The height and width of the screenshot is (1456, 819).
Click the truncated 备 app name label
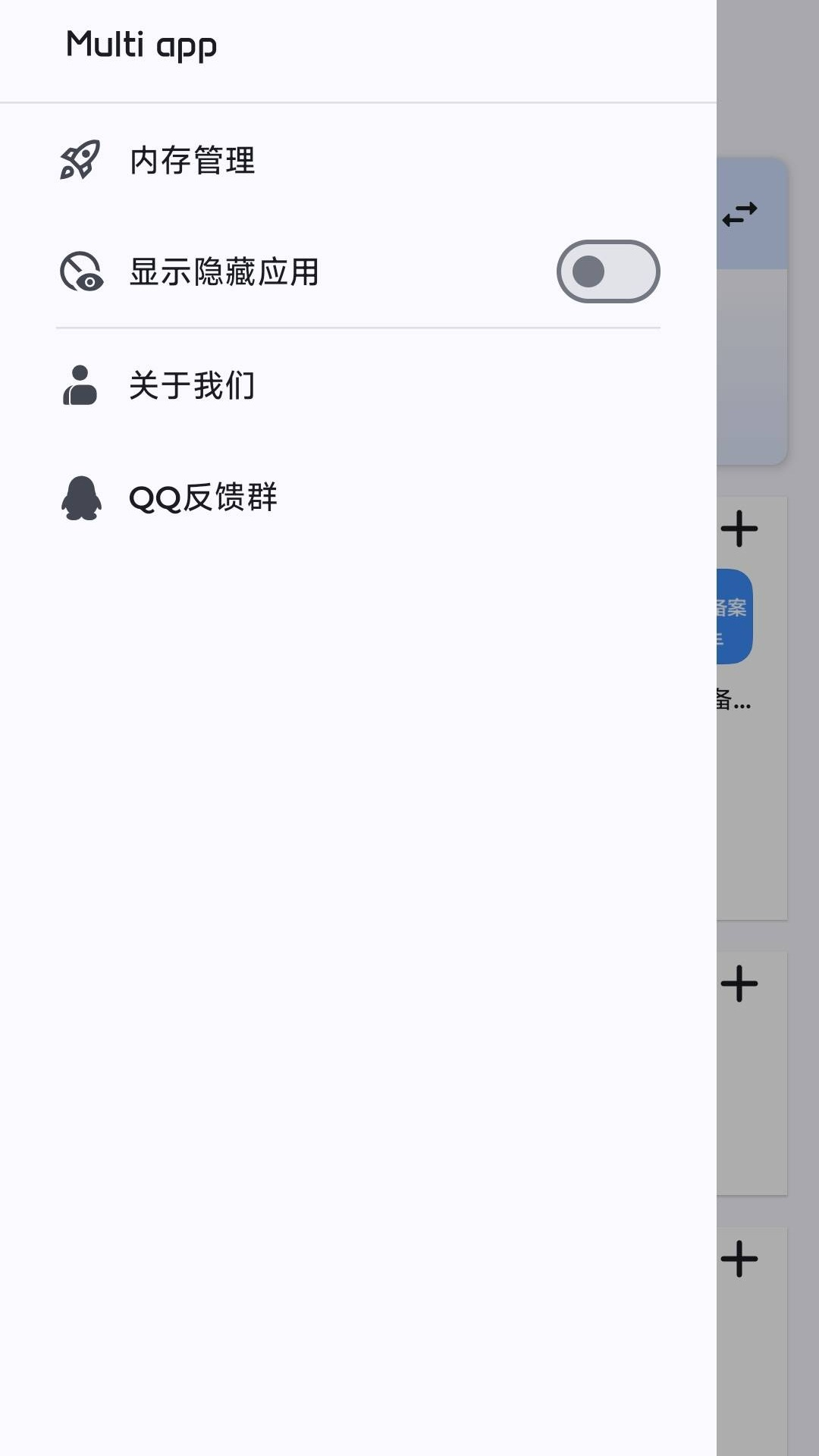[736, 704]
